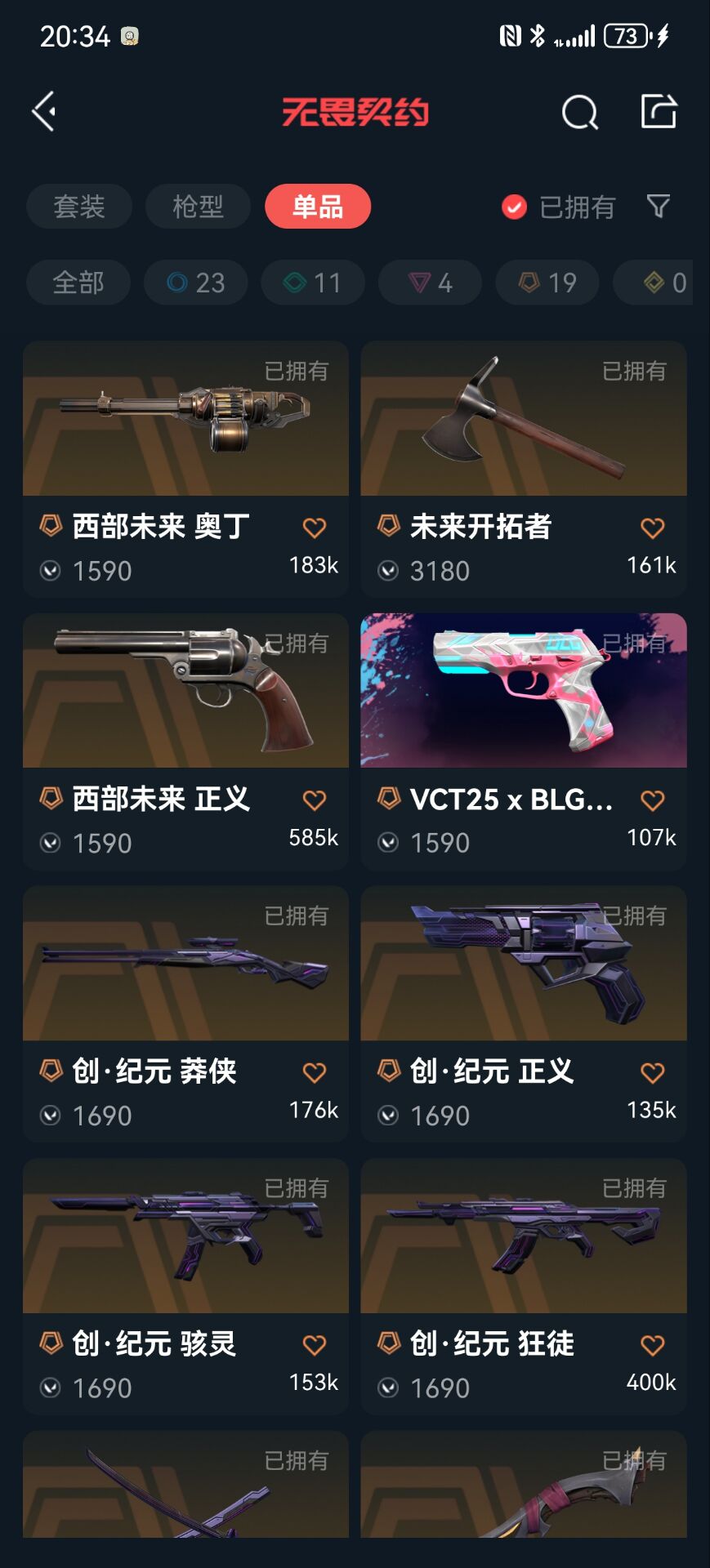
Task: Filter by the pink tier chip 4
Action: pos(430,283)
